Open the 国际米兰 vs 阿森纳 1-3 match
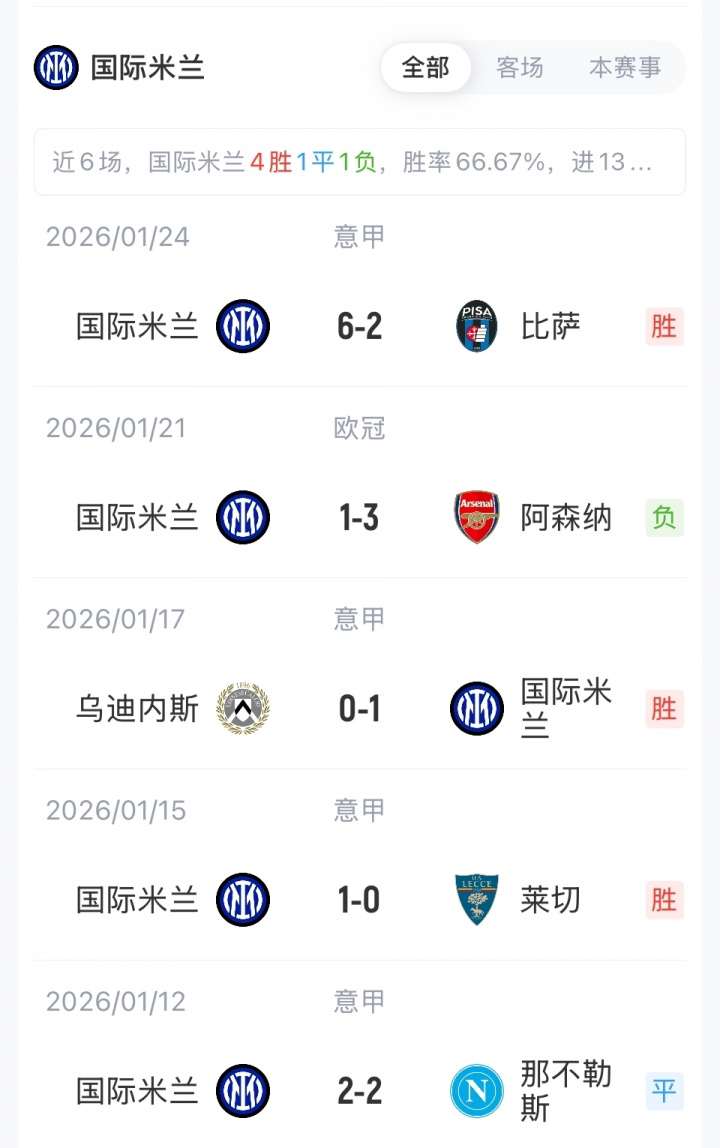This screenshot has height=1148, width=720. pos(360,517)
